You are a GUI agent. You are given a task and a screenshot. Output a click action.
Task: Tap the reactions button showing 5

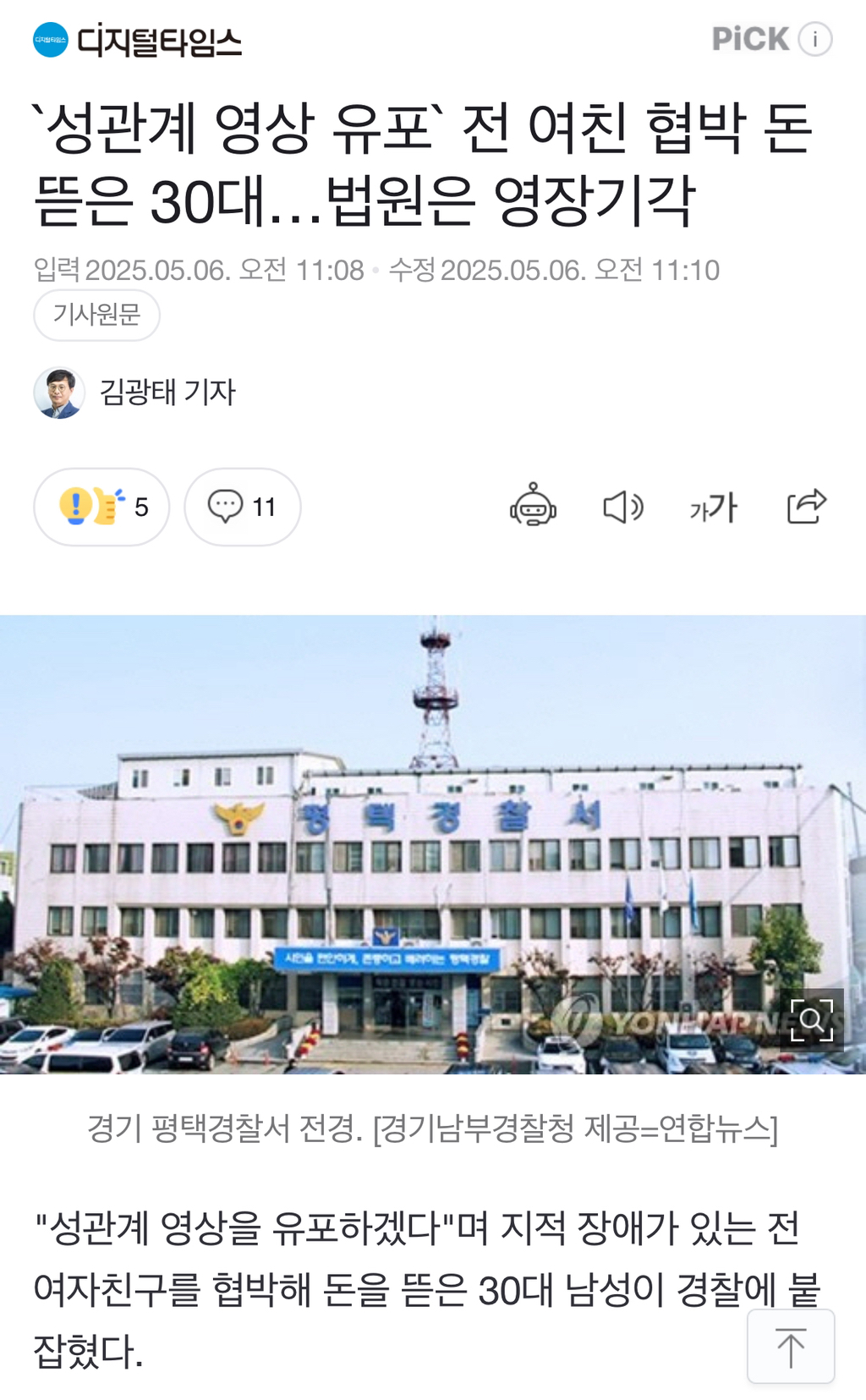tap(101, 507)
